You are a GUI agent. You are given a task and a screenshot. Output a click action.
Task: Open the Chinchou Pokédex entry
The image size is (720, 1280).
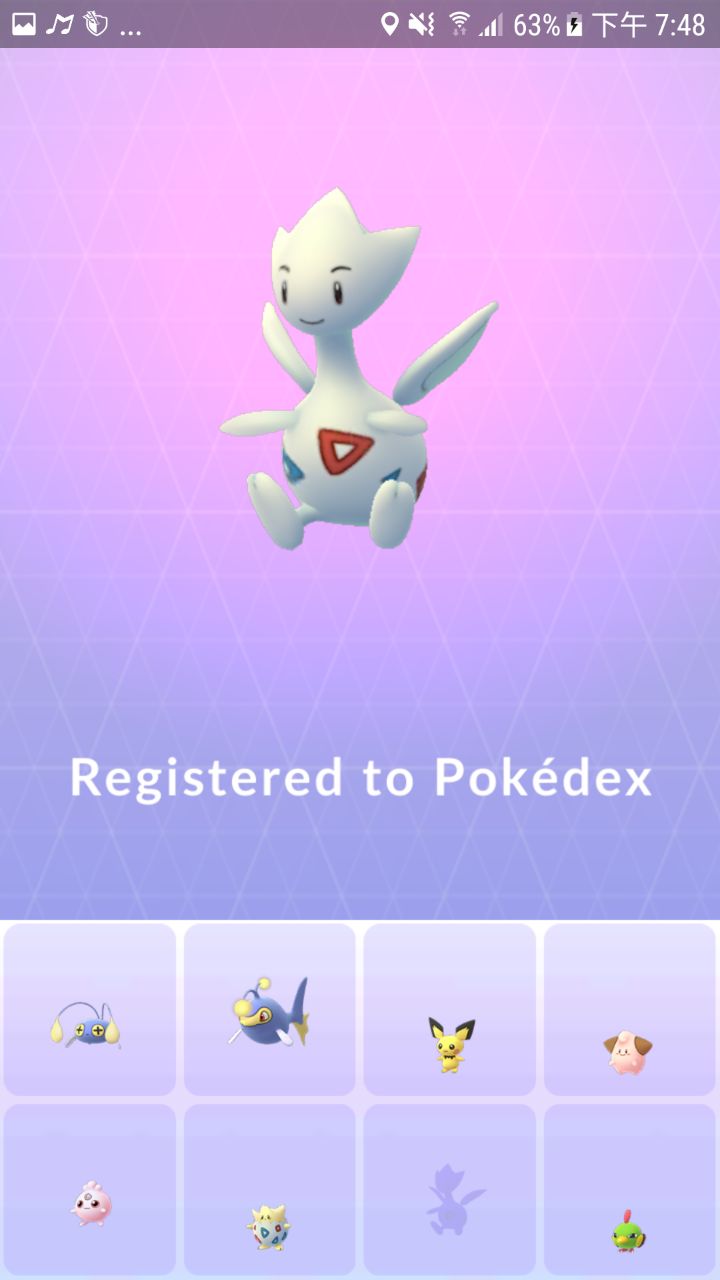pos(90,1010)
